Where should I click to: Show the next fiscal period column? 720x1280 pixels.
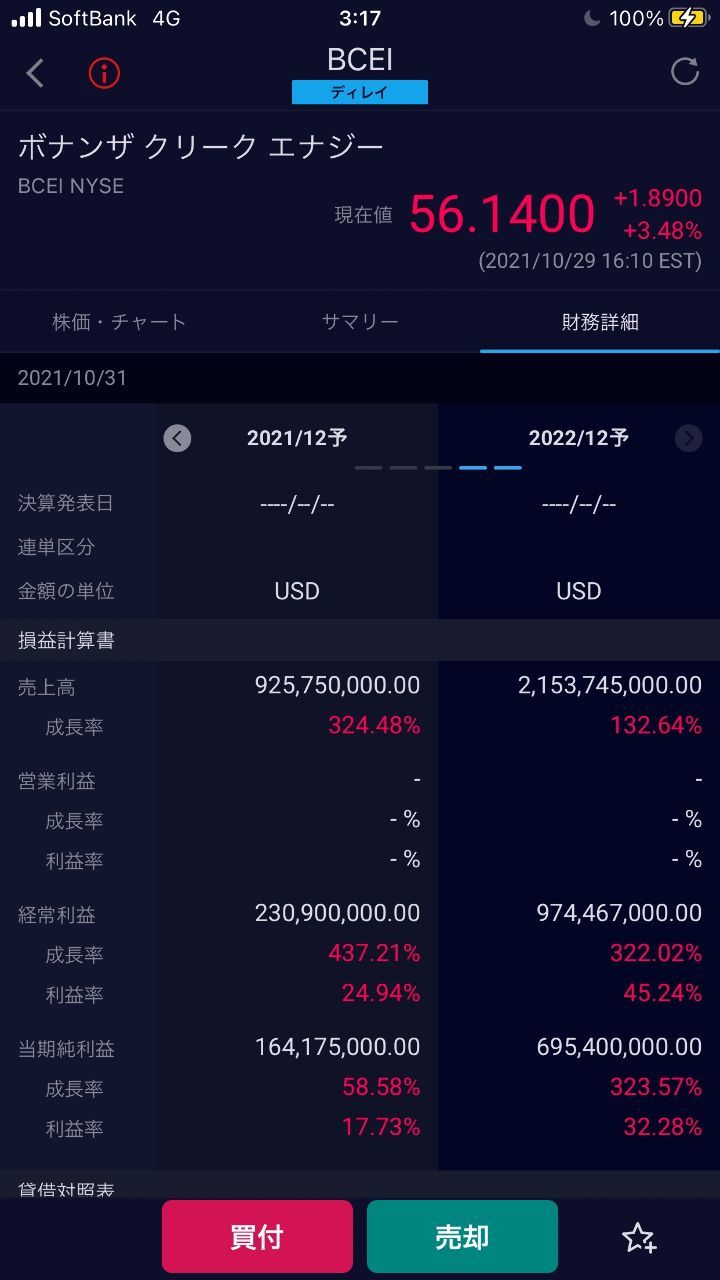click(688, 438)
